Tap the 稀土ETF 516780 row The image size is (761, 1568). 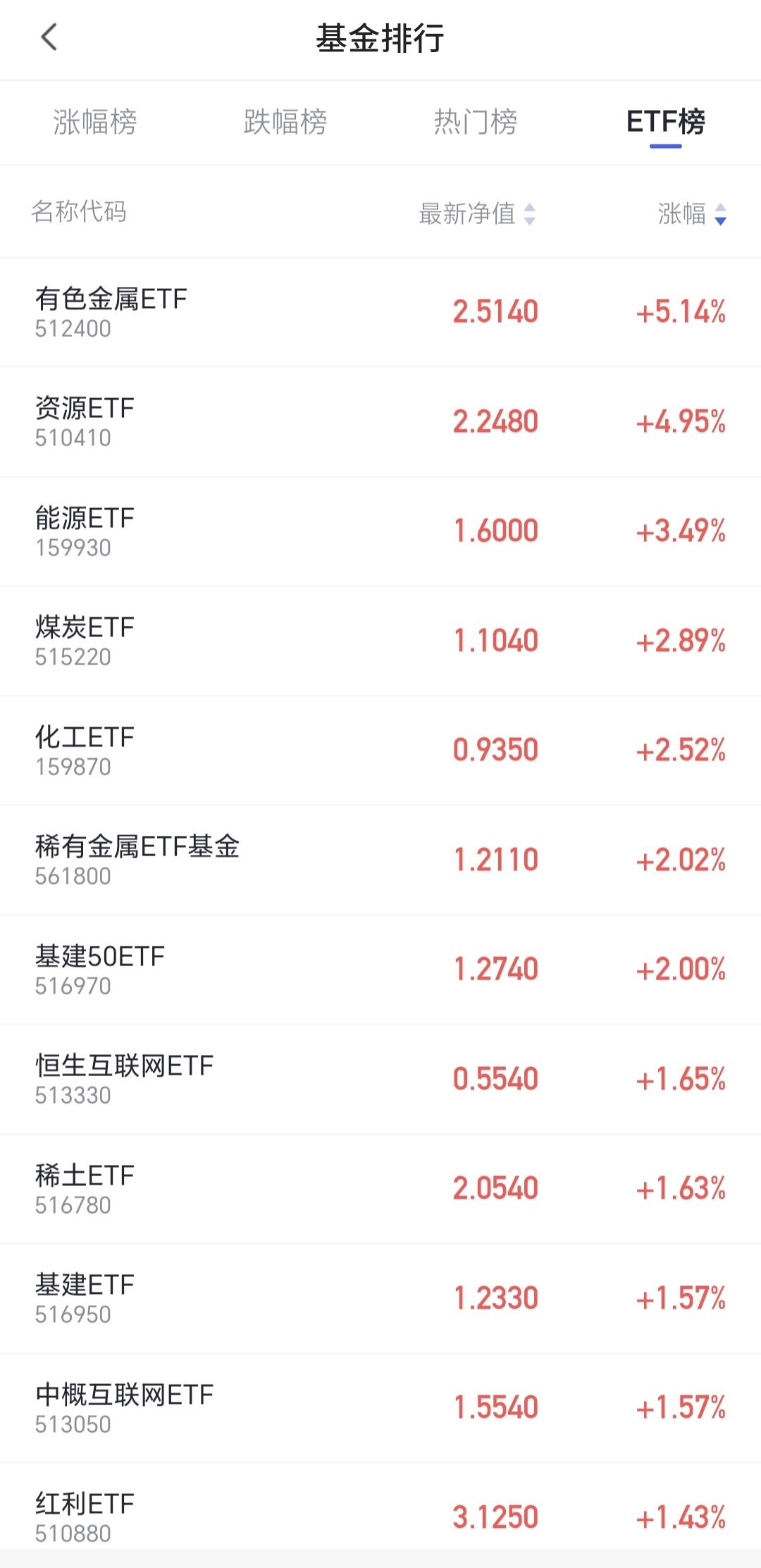click(380, 1189)
